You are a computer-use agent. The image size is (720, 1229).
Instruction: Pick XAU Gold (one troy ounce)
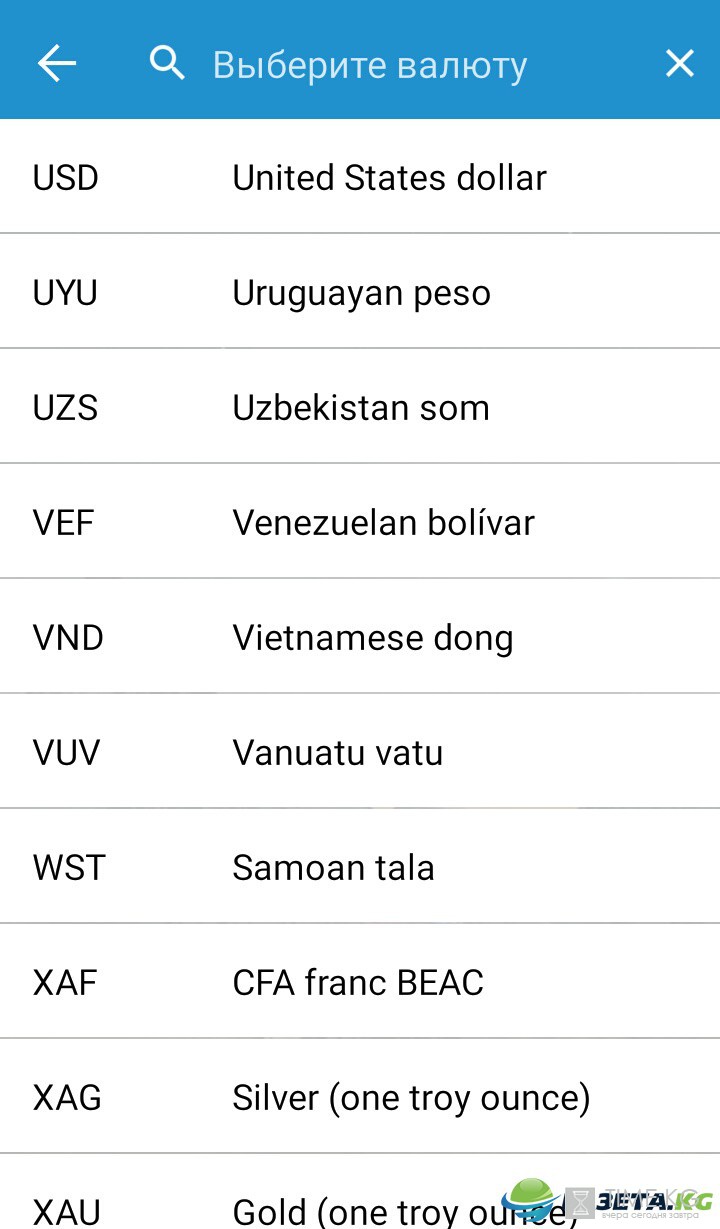coord(360,1192)
